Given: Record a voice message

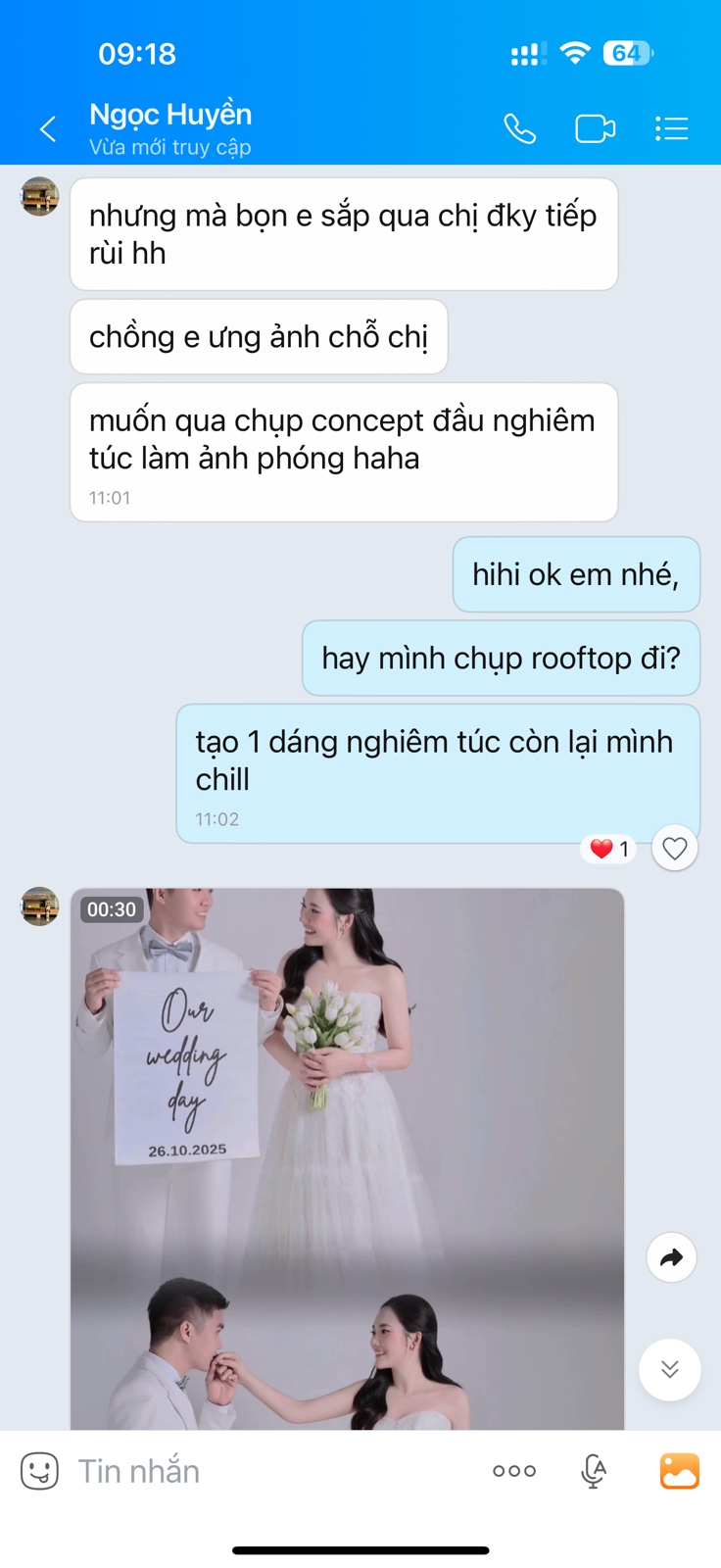Looking at the screenshot, I should [x=594, y=1471].
